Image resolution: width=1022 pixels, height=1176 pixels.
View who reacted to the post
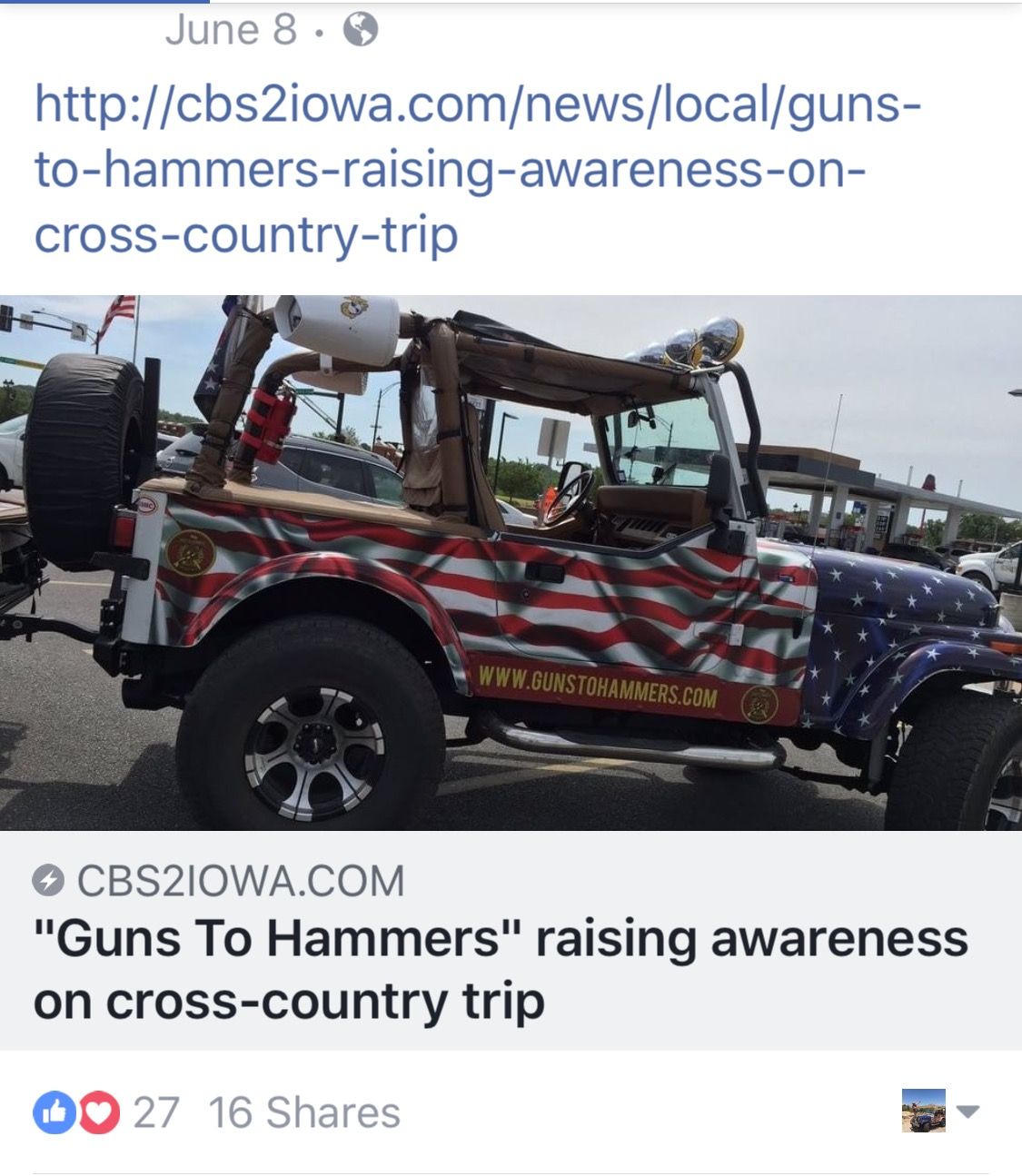106,1112
